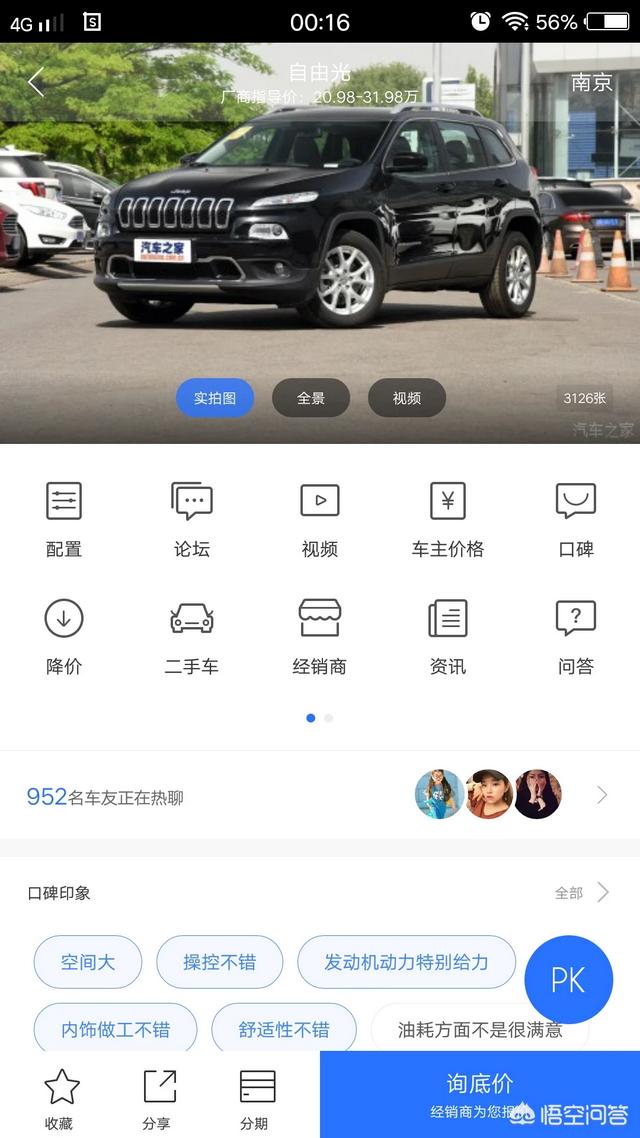
Task: Select the 空间大 impression tag
Action: coord(88,962)
